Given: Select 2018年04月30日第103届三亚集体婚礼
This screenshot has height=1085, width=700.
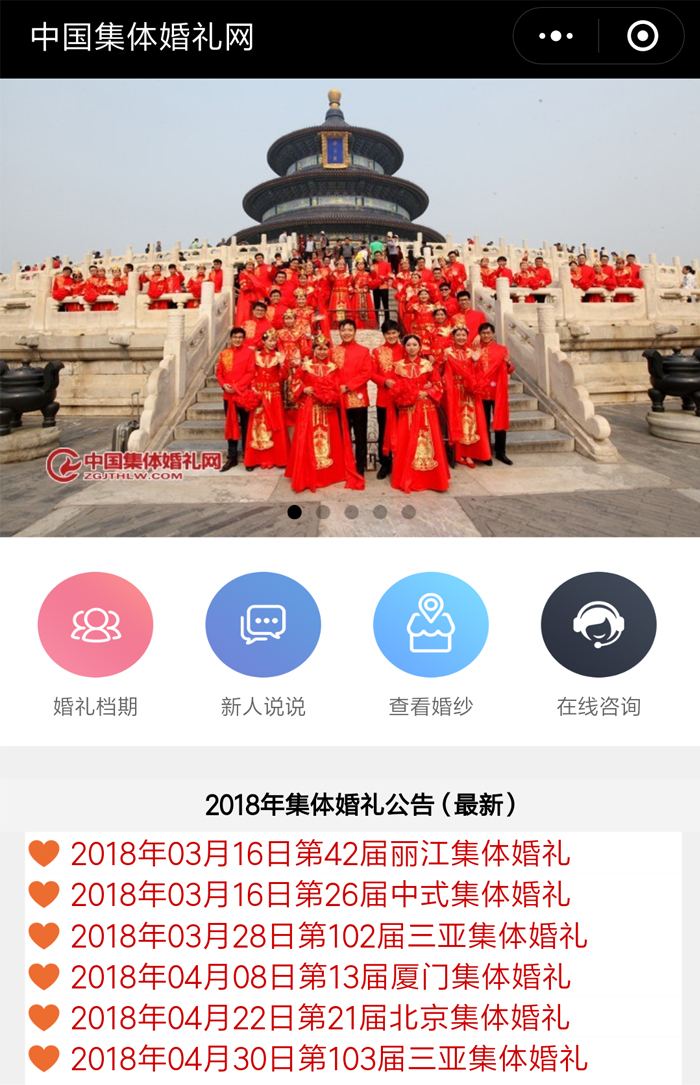Looking at the screenshot, I should click(328, 1058).
